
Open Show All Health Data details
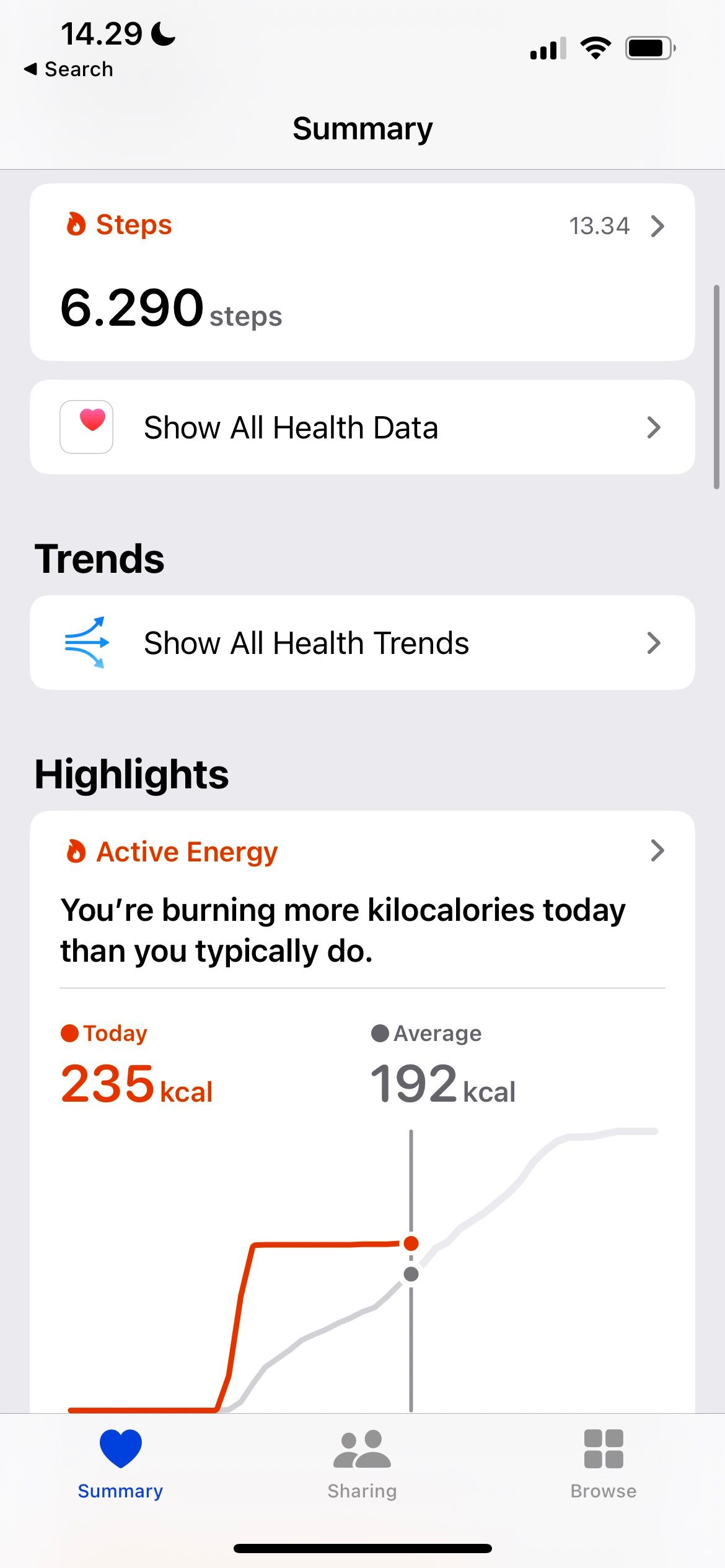click(x=362, y=427)
